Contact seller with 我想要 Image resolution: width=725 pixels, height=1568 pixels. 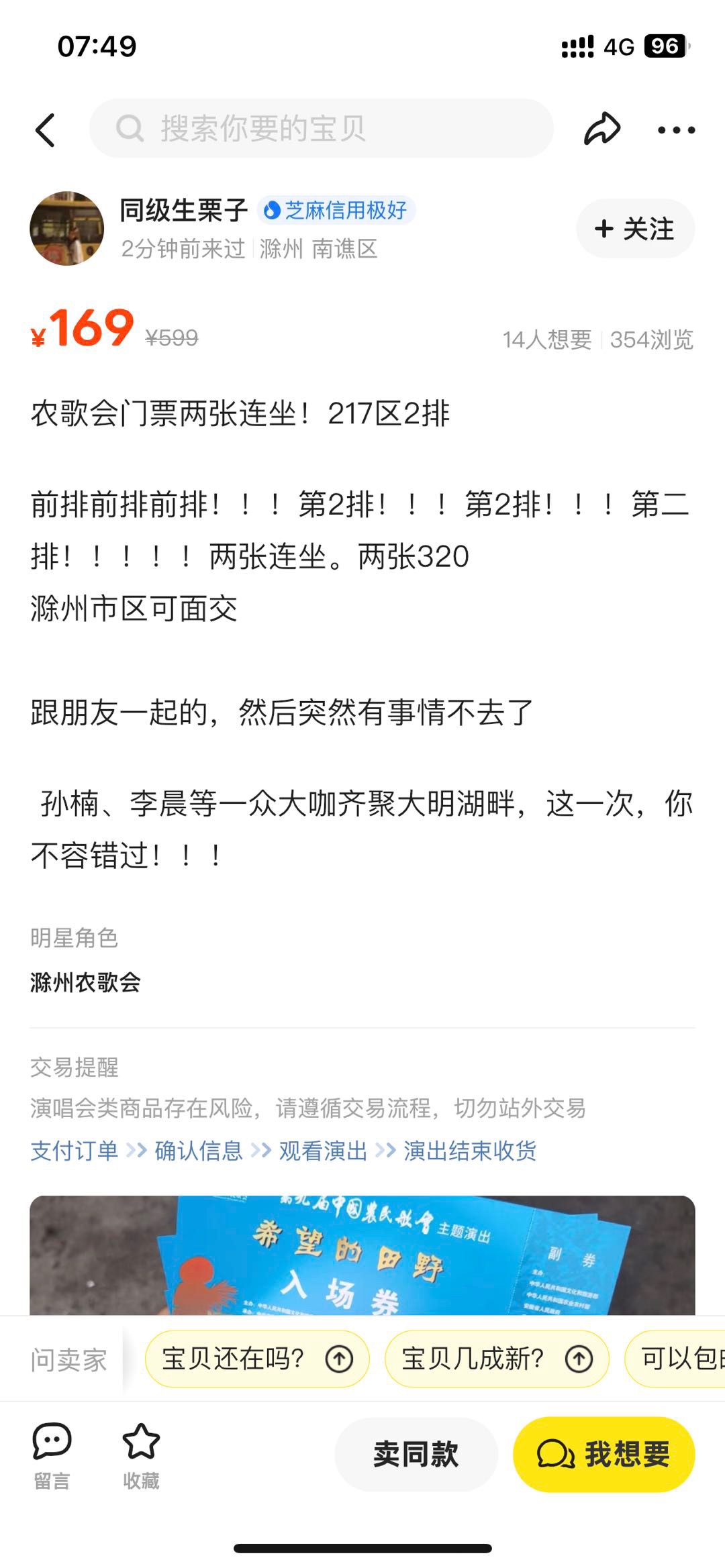[603, 1454]
